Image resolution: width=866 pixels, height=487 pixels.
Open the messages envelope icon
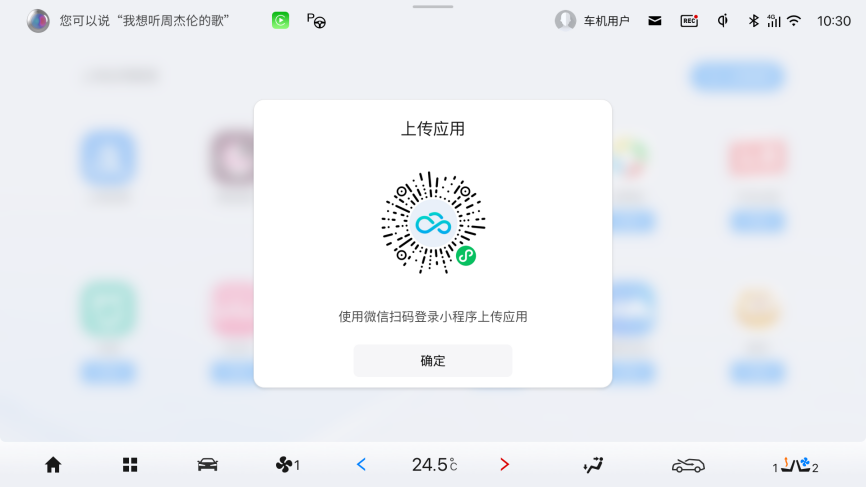(x=655, y=21)
